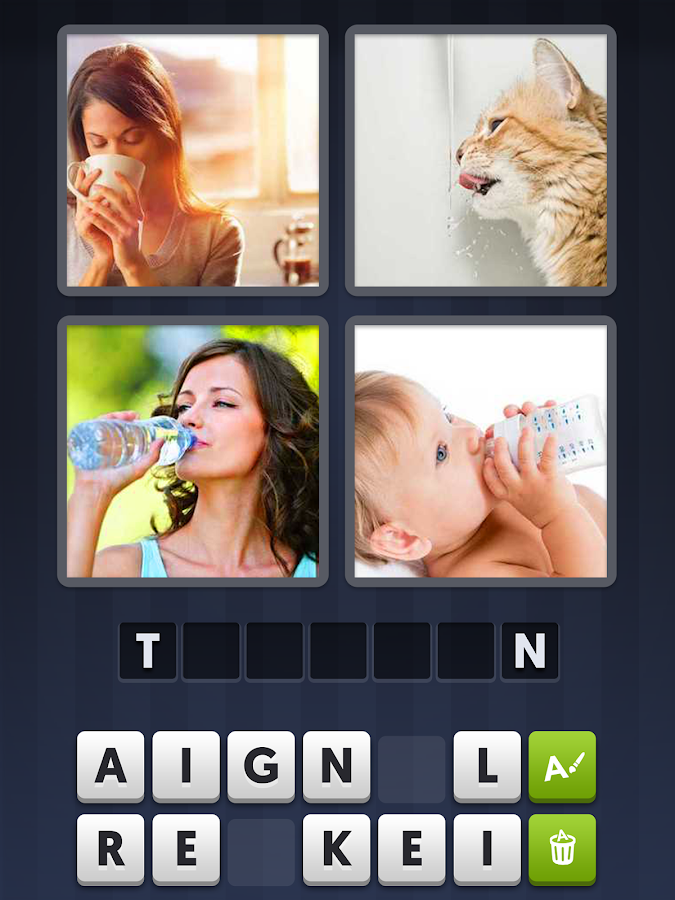Tap the letter A tile
The height and width of the screenshot is (900, 675).
pyautogui.click(x=111, y=766)
